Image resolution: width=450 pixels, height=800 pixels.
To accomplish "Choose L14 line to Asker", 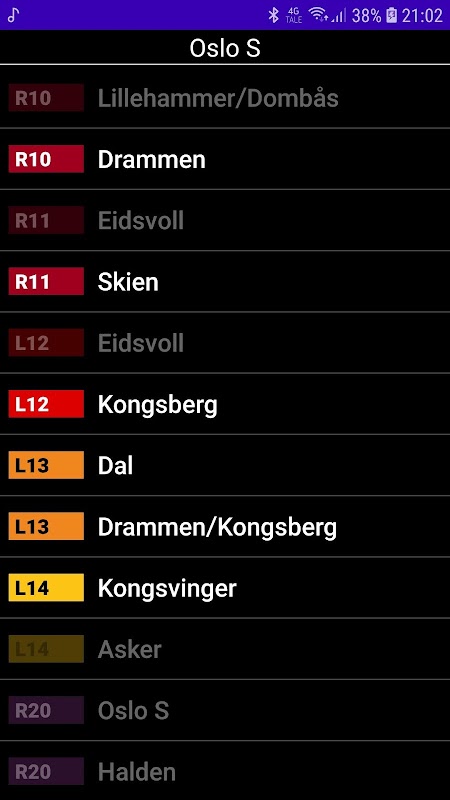I will pyautogui.click(x=225, y=648).
